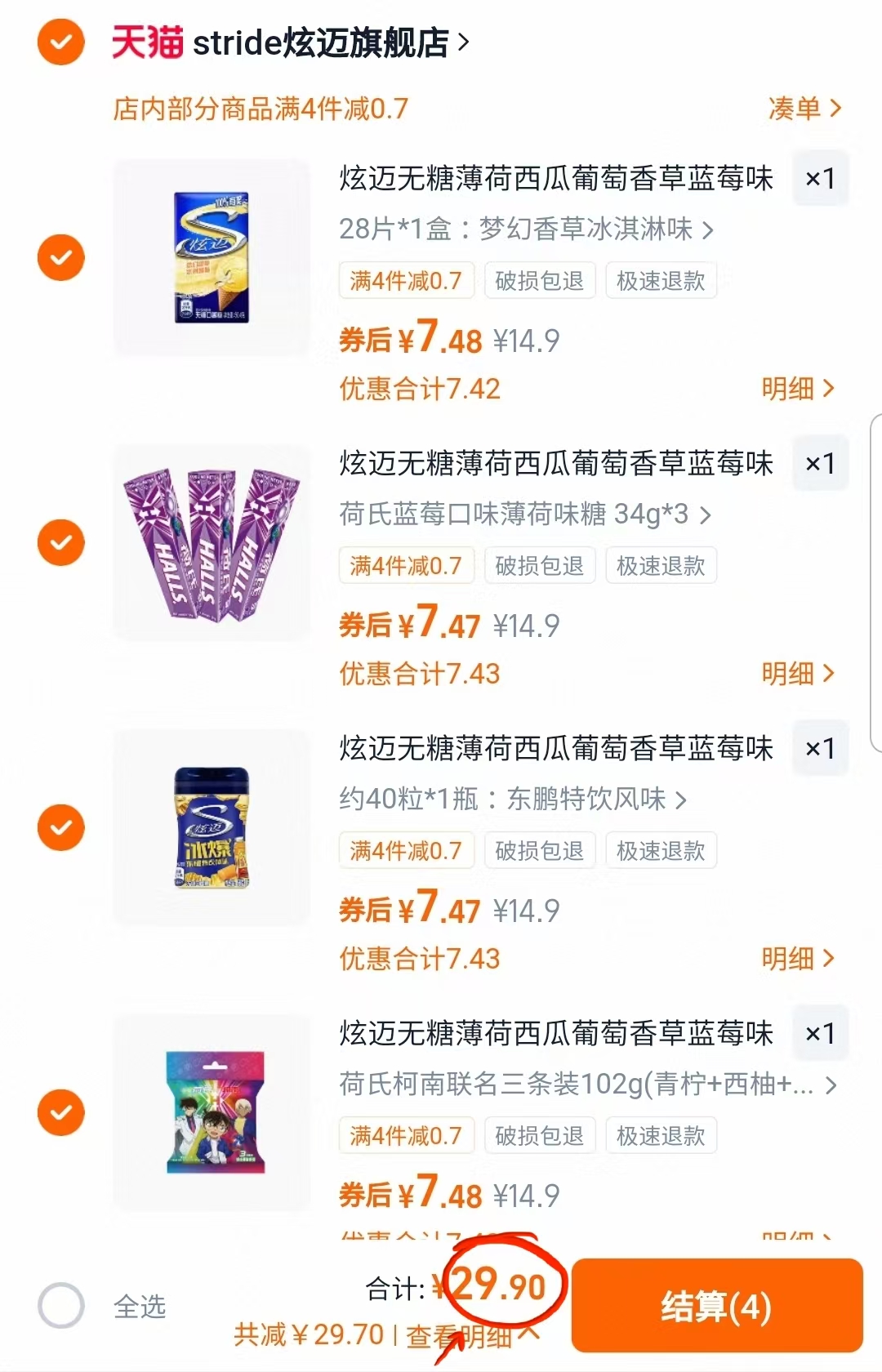Tap the HALLS blueberry candy product image

tap(211, 541)
